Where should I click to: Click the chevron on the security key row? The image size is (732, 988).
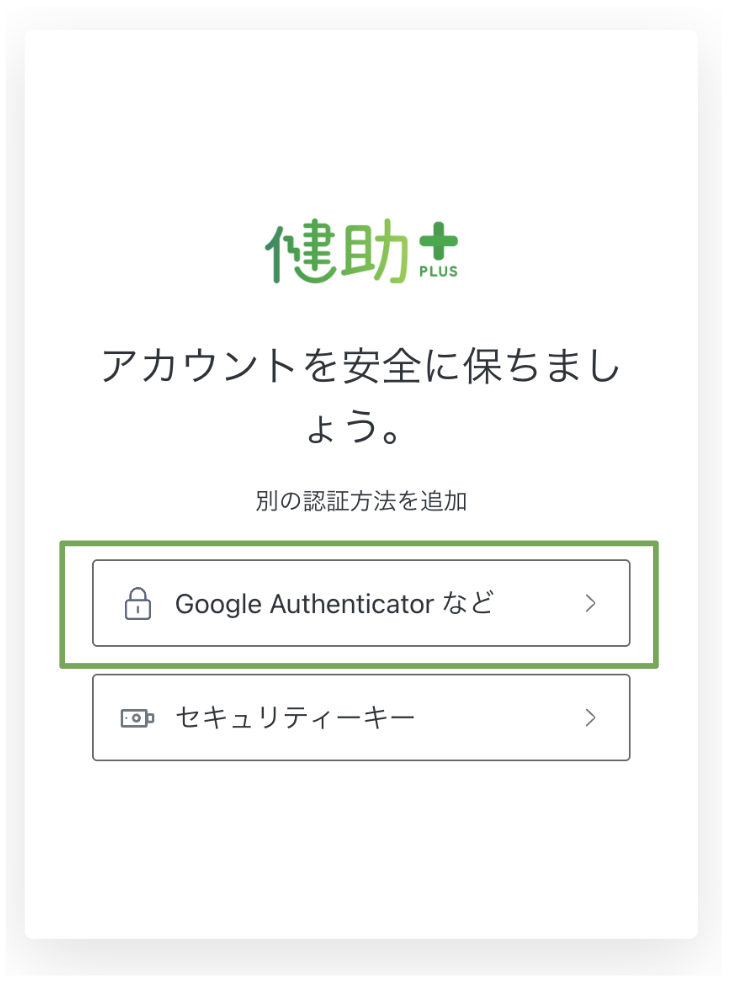[592, 717]
